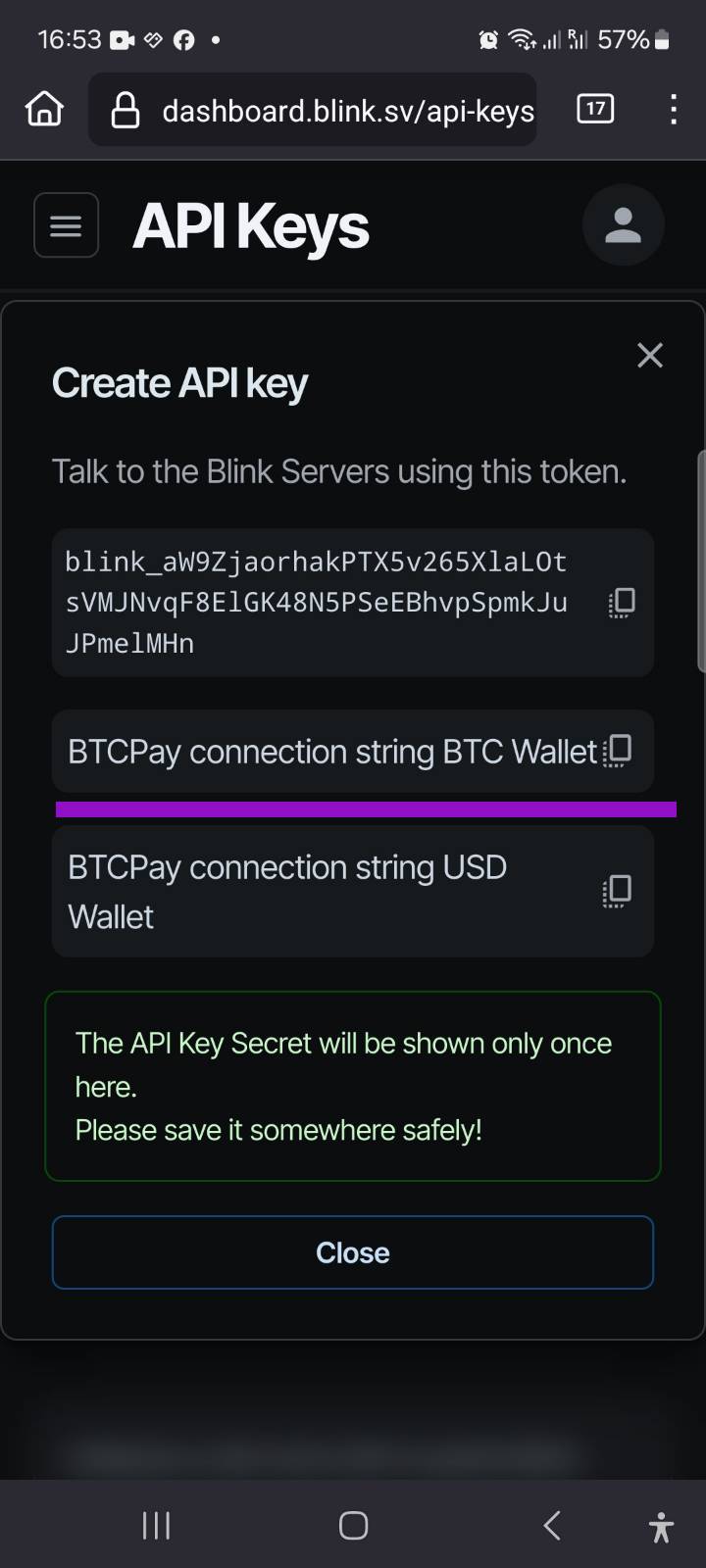Open the hamburger navigation menu
This screenshot has width=706, height=1568.
66,225
